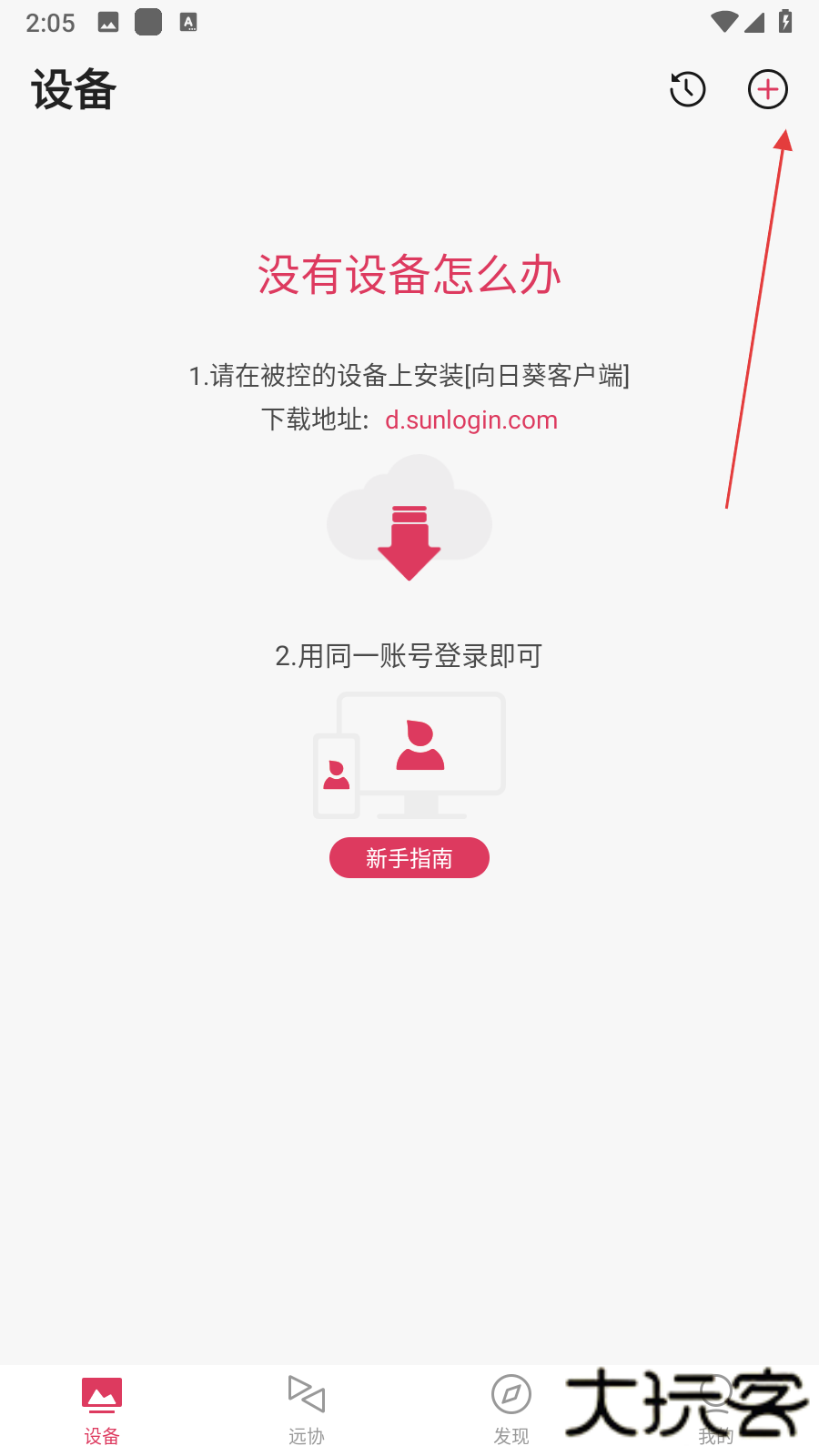Switch to the 远协 tab
Viewport: 819px width, 1456px height.
pyautogui.click(x=307, y=1410)
